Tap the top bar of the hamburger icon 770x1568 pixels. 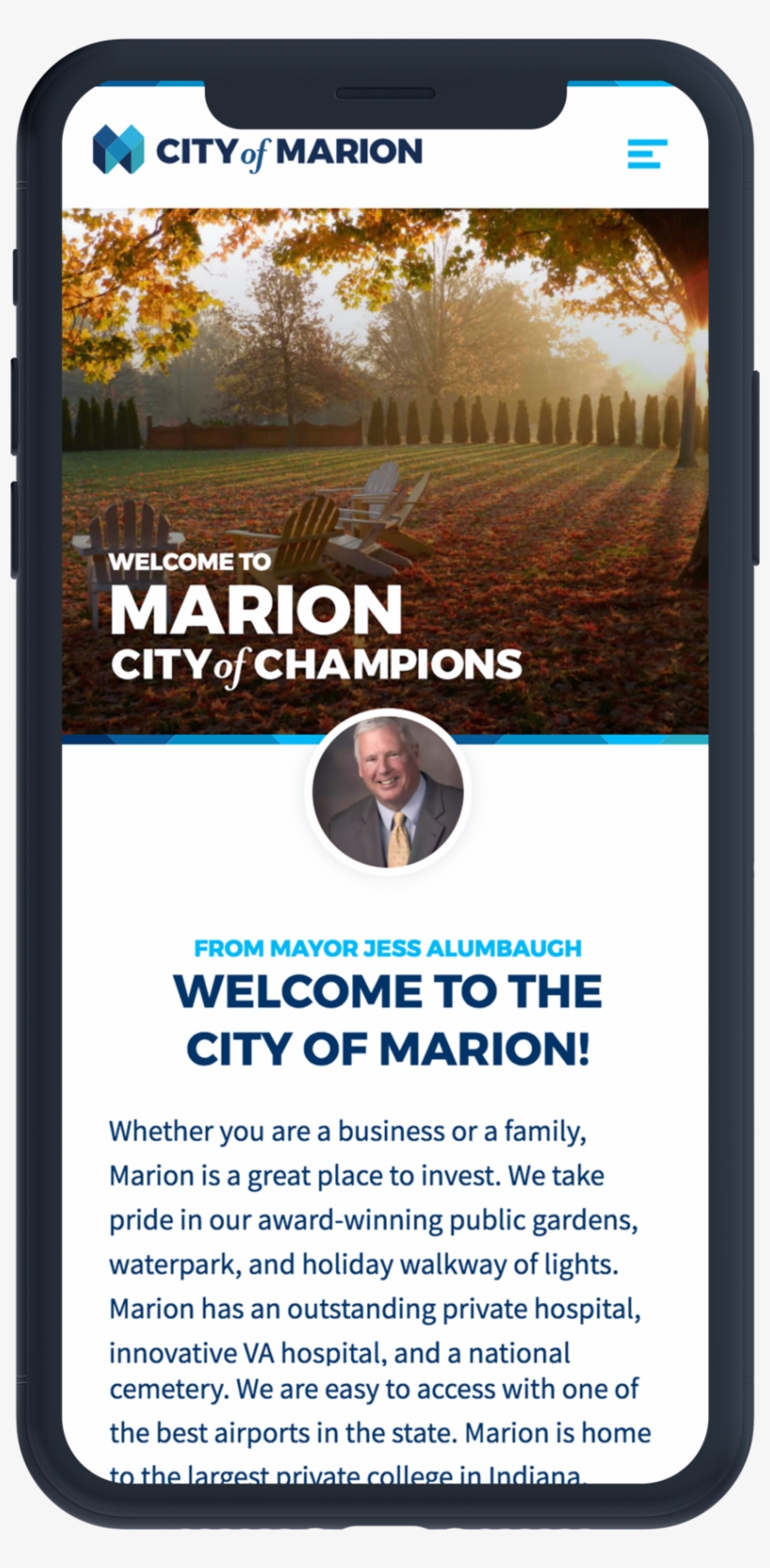tap(646, 141)
